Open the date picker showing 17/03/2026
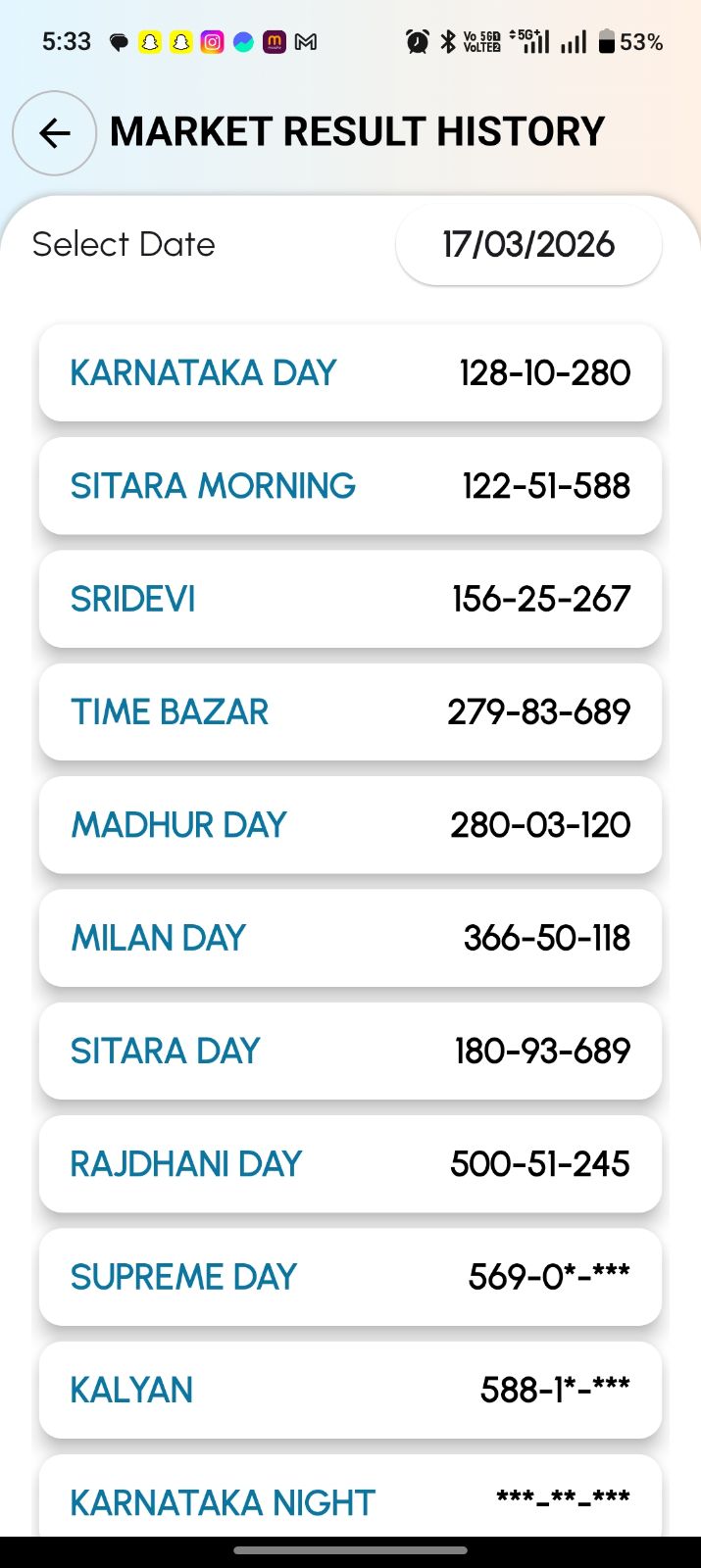Viewport: 701px width, 1568px height. click(x=528, y=245)
